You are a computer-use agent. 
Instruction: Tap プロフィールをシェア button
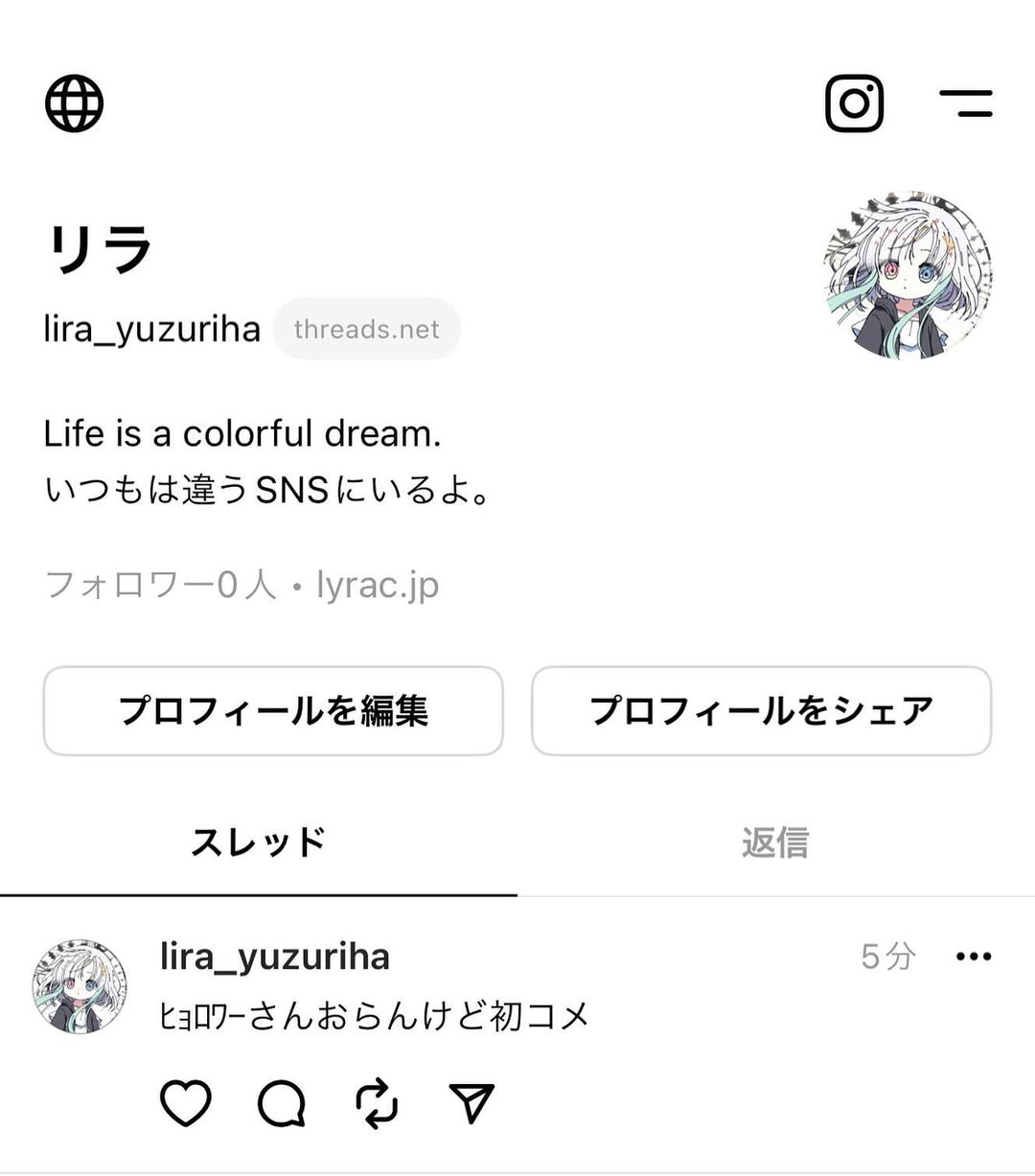click(761, 711)
